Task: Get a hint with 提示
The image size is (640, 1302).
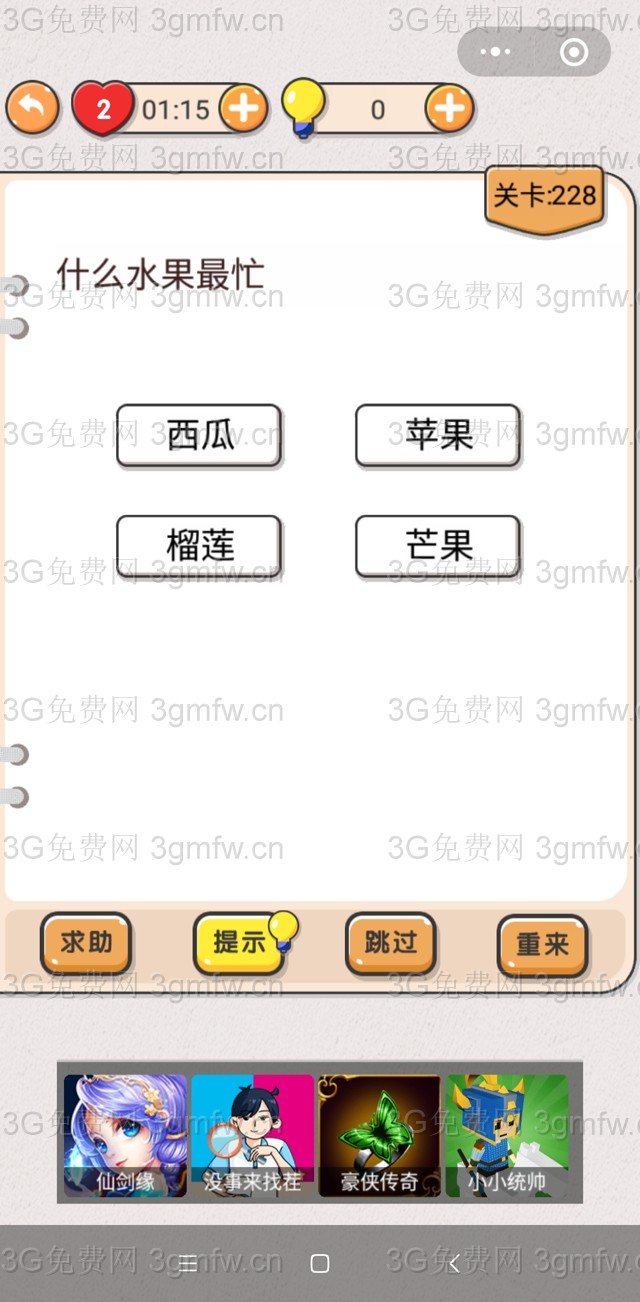Action: (240, 943)
